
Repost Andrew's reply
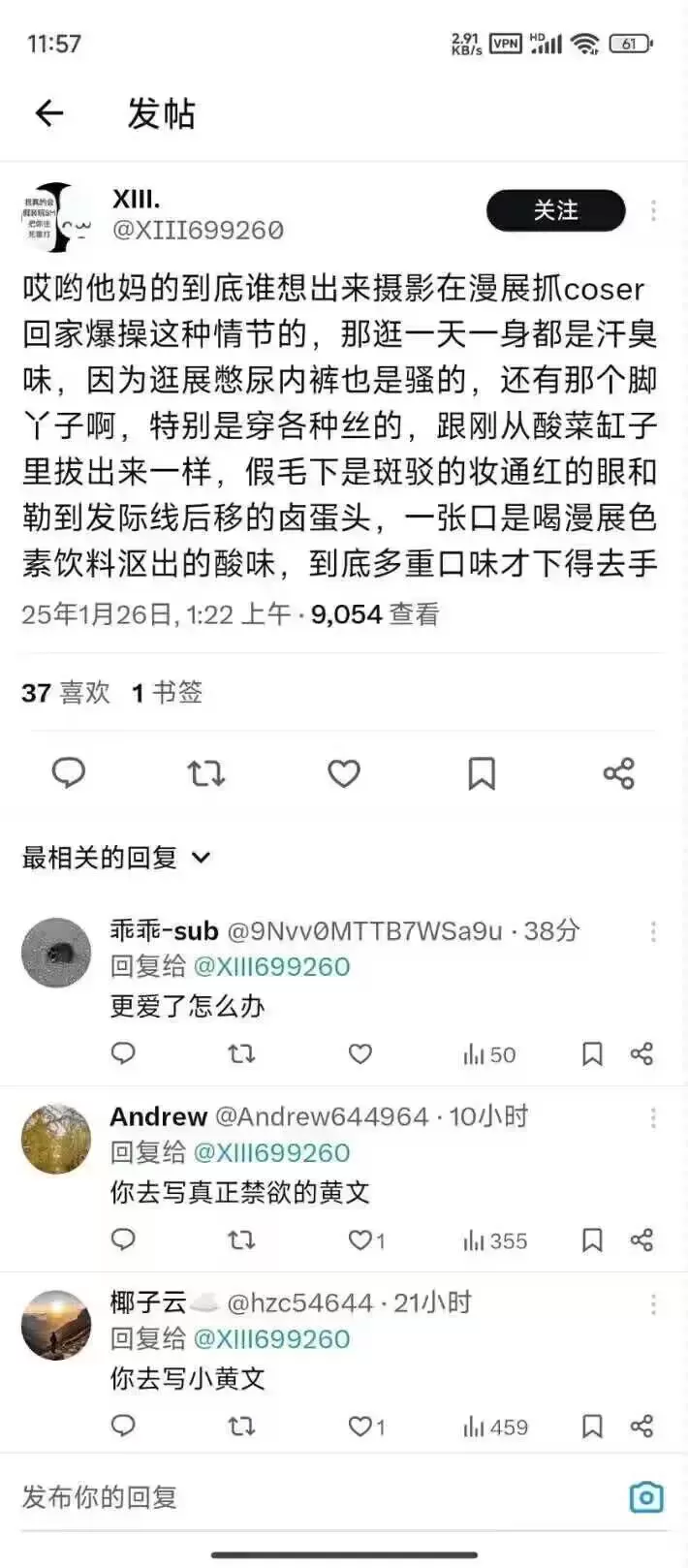point(241,1239)
